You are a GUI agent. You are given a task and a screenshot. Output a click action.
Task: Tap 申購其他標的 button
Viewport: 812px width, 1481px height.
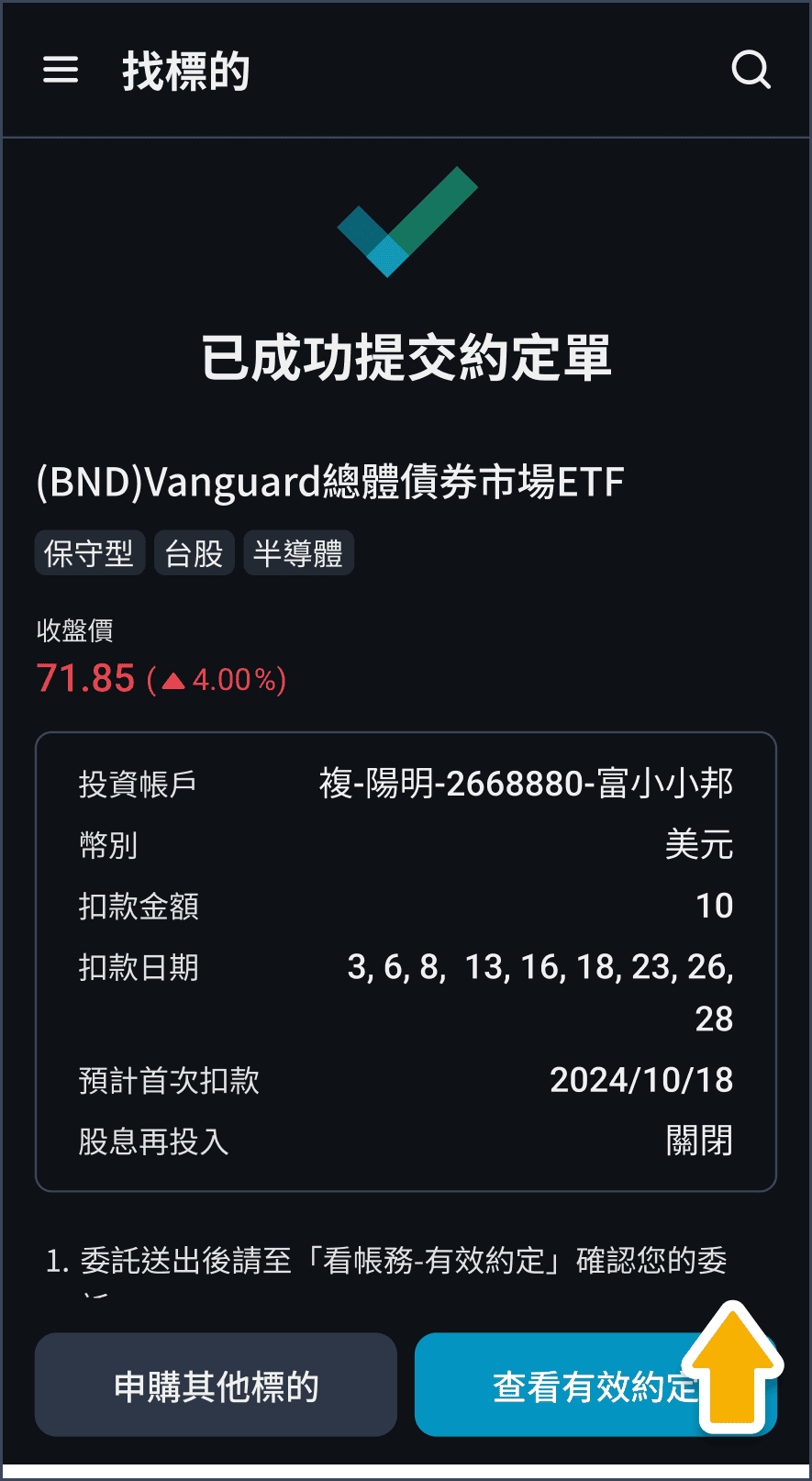[216, 1385]
